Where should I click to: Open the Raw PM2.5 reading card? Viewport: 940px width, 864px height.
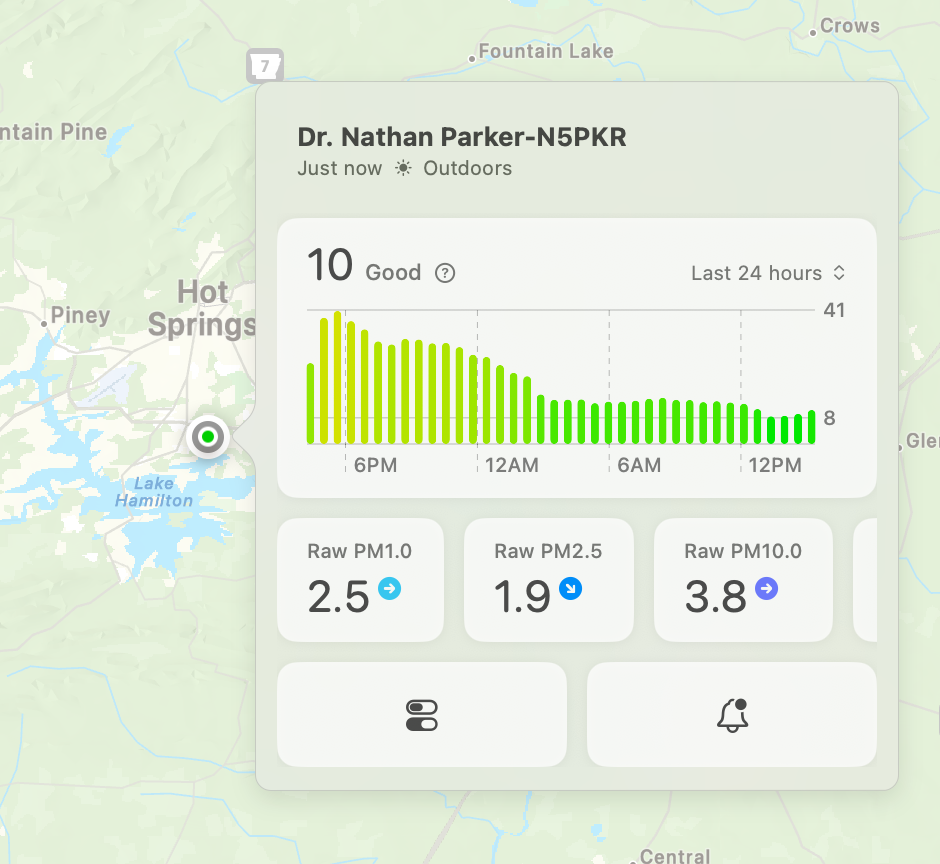(548, 580)
